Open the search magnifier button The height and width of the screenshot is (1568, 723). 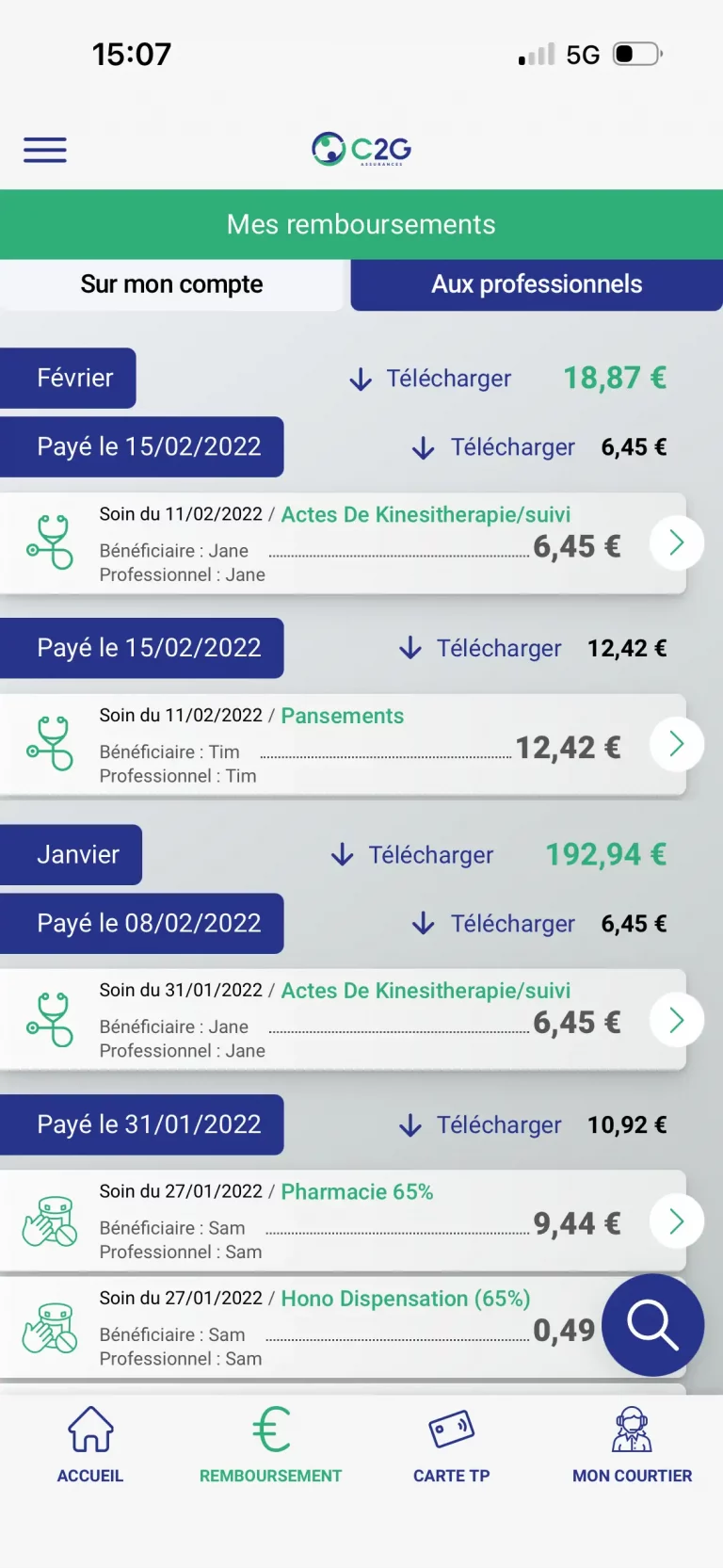pyautogui.click(x=652, y=1325)
